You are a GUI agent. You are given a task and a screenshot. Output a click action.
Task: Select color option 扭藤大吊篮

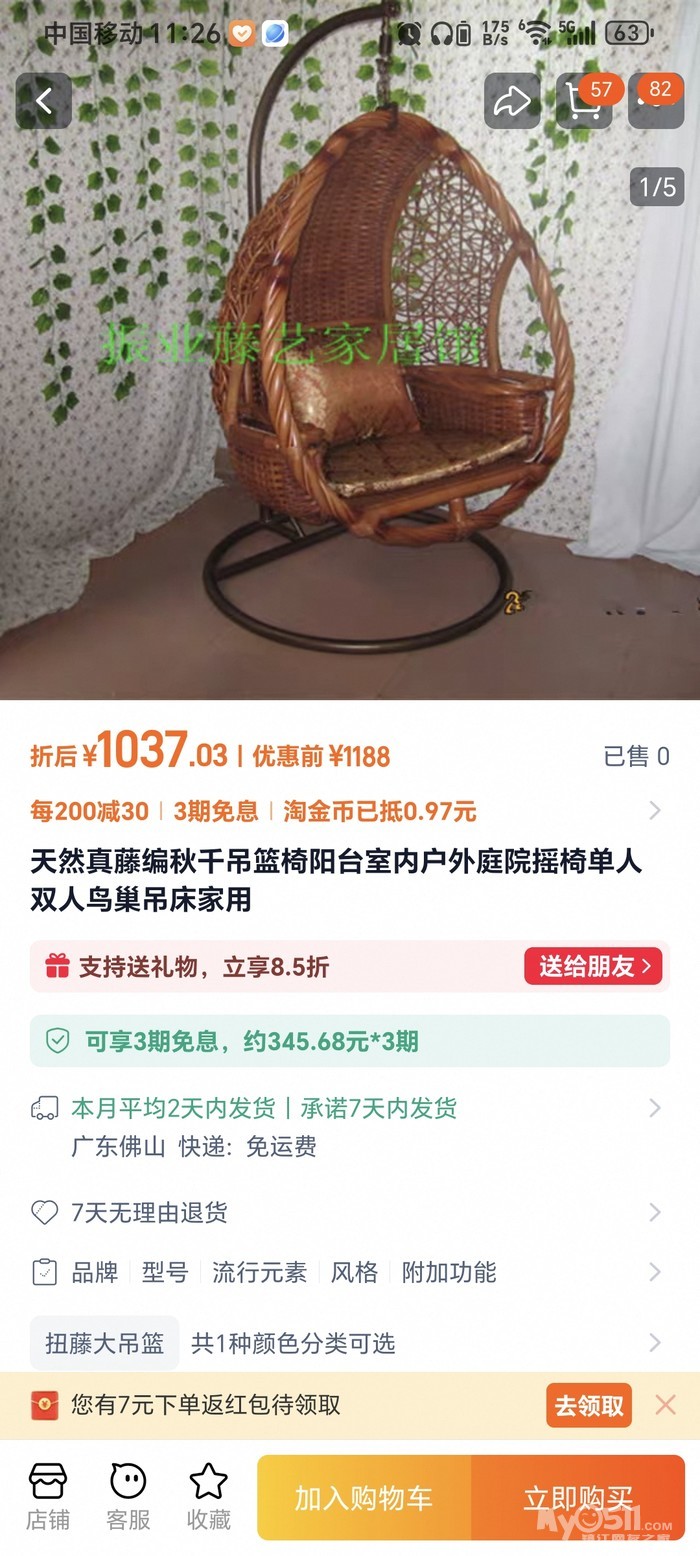click(105, 1343)
